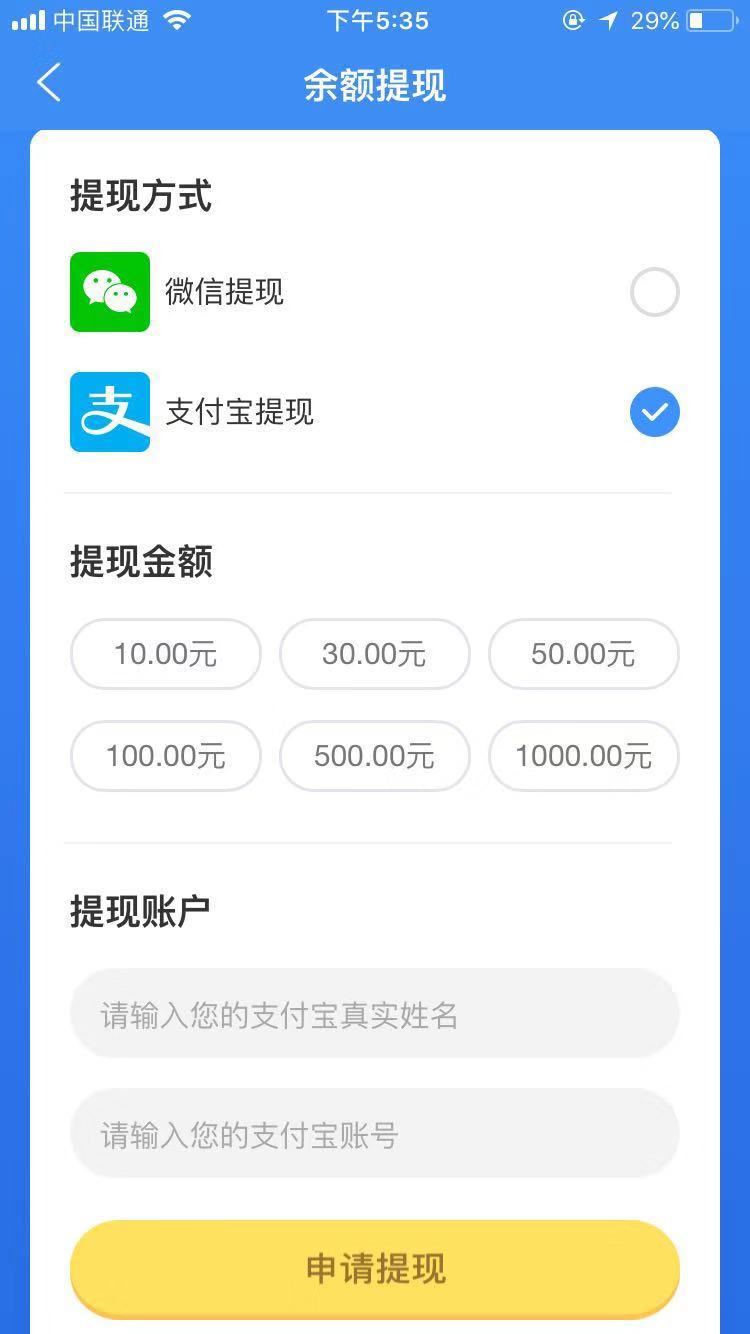Pick the 100.00元 amount chip
Screen dimensions: 750x1334
166,756
